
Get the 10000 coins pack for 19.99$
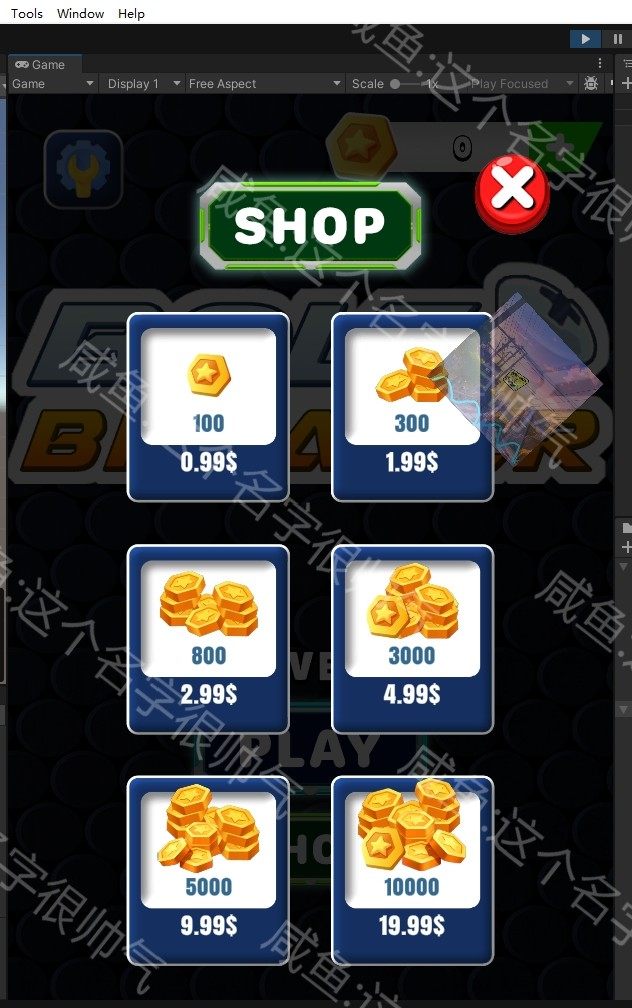click(x=412, y=870)
